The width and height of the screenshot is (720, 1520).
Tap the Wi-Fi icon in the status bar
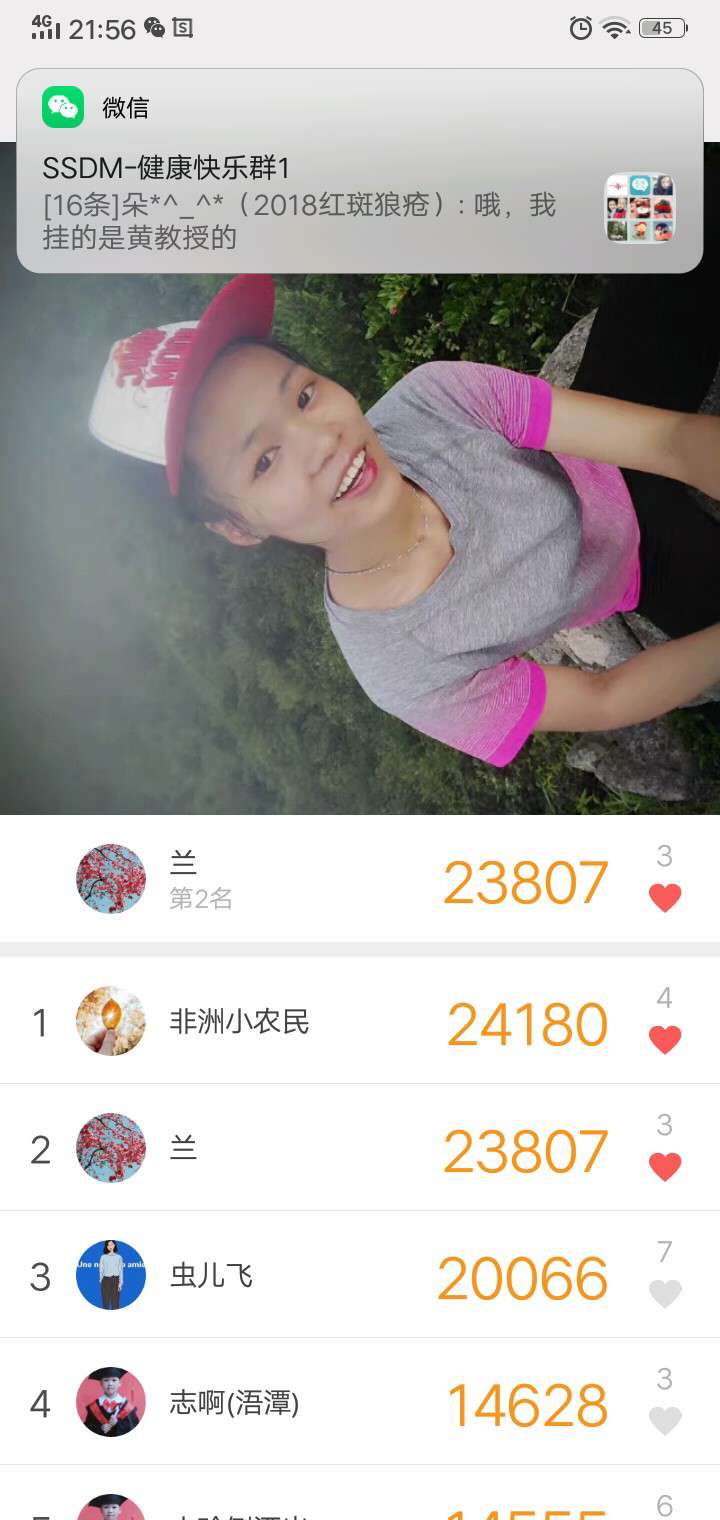coord(612,28)
